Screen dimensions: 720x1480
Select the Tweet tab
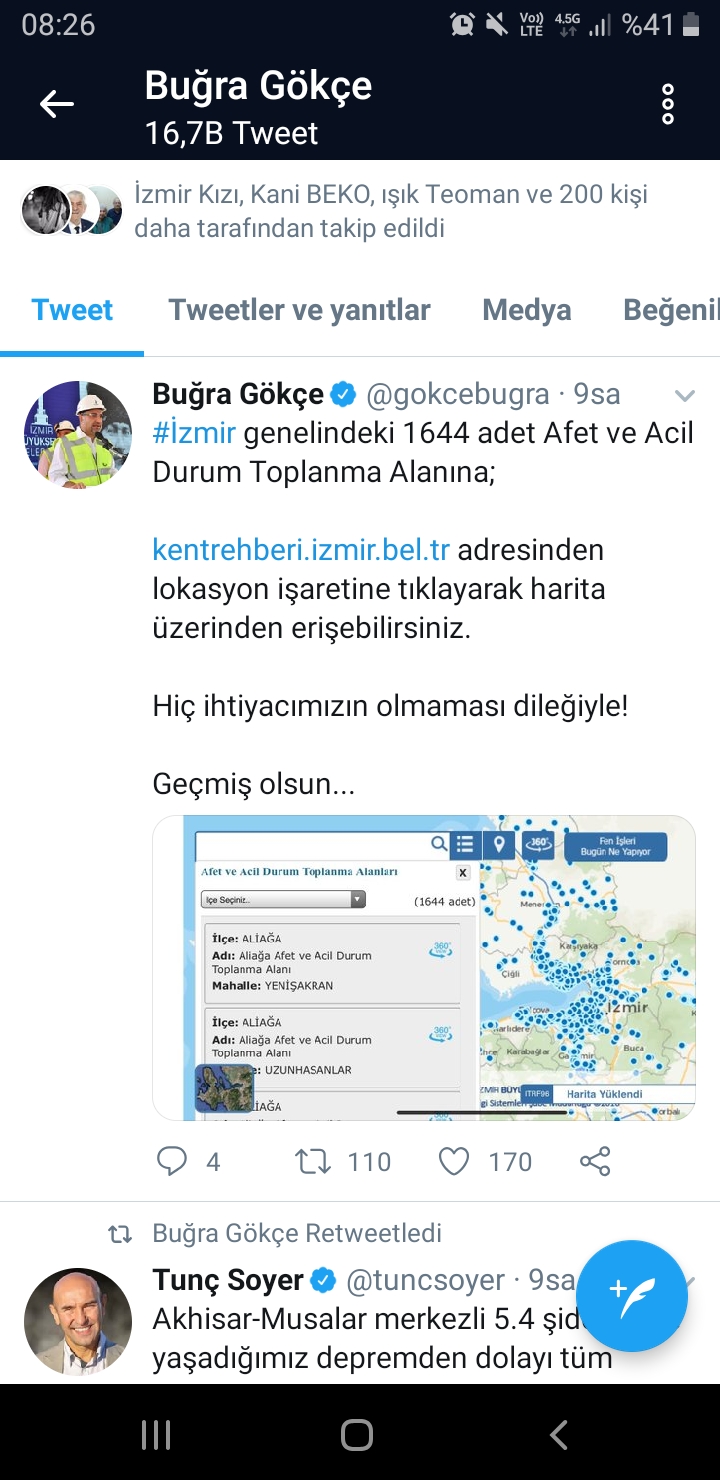pyautogui.click(x=72, y=310)
